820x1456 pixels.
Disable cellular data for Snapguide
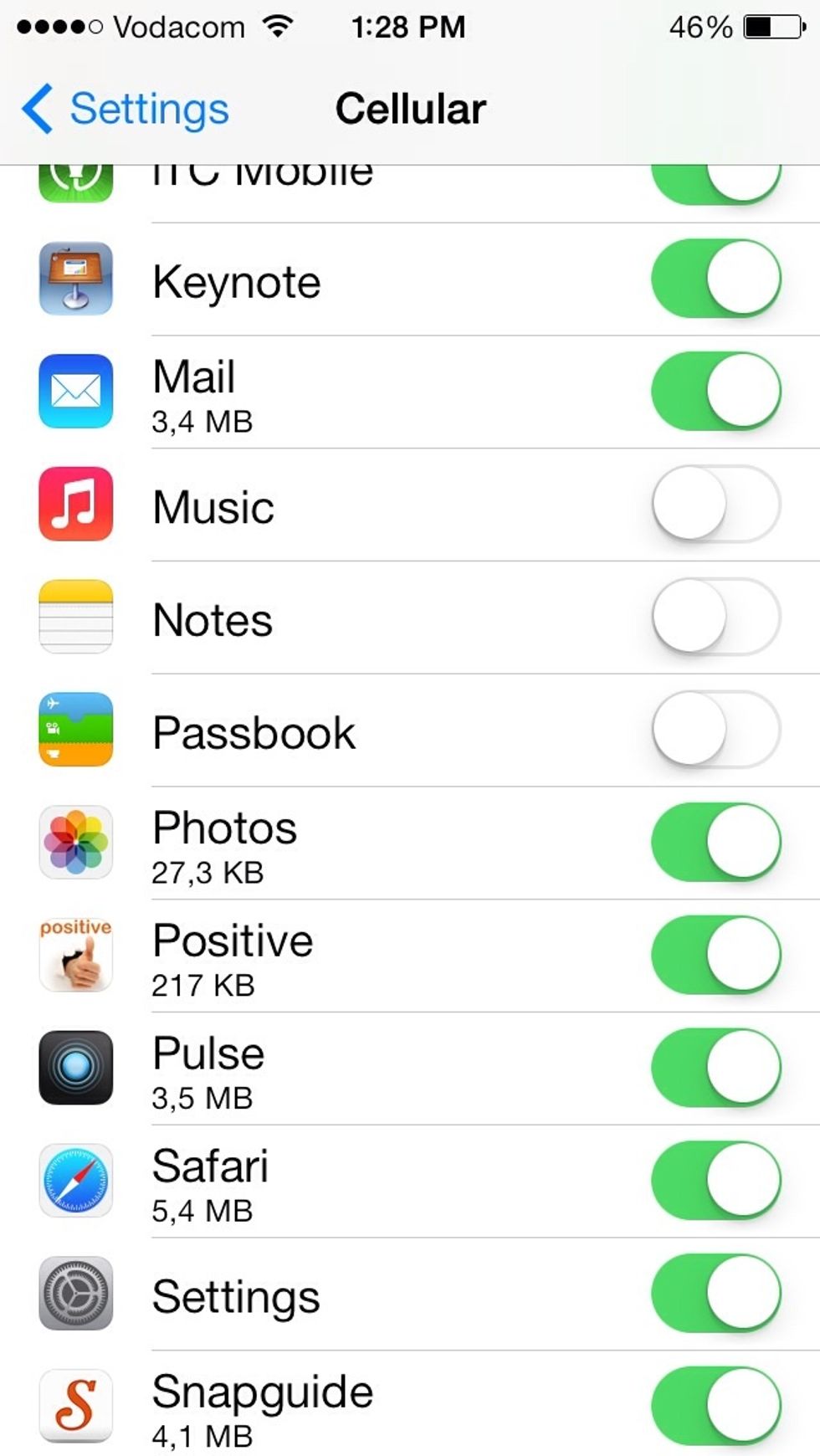coord(716,1406)
